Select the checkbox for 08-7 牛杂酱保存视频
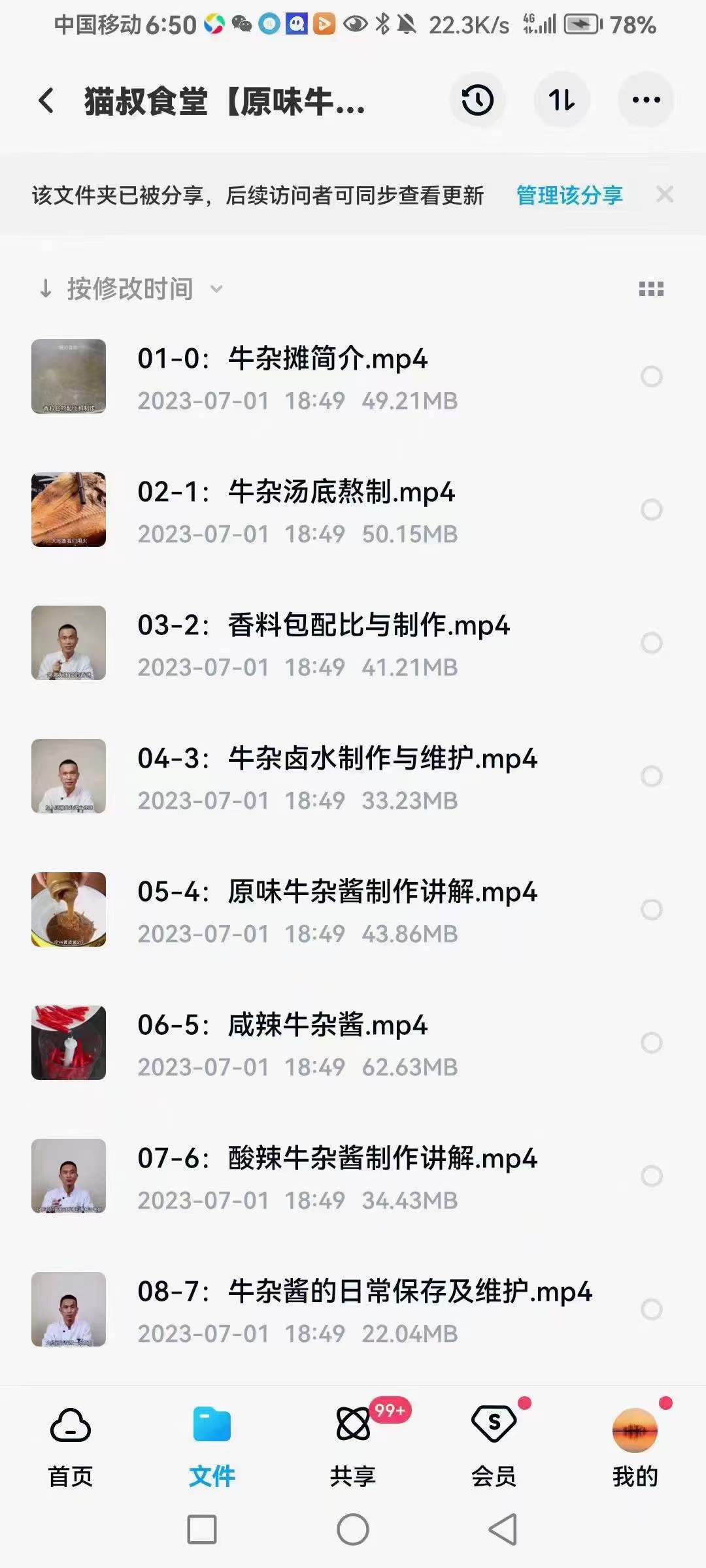This screenshot has height=1568, width=706. [652, 1310]
